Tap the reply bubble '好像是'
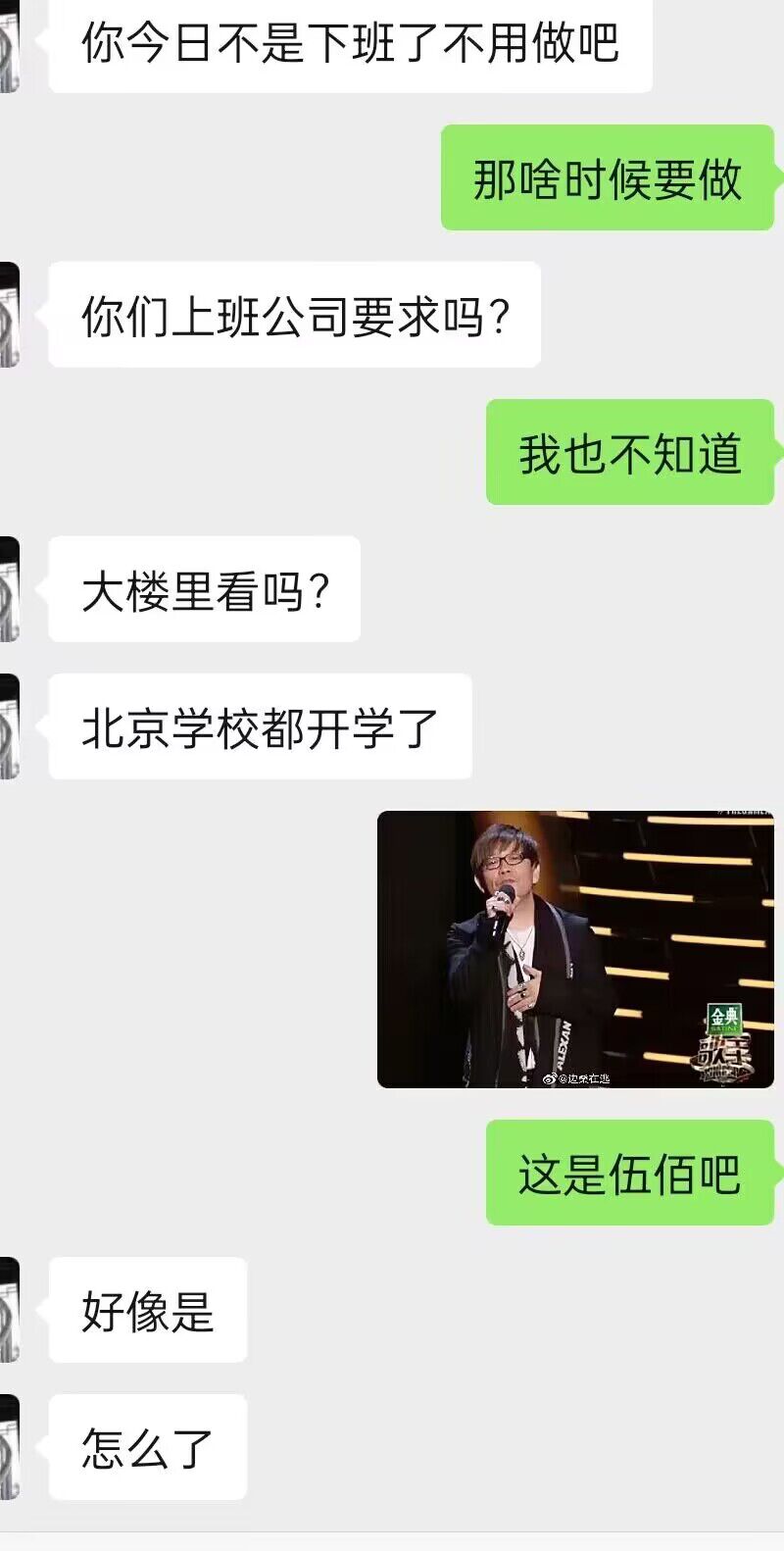The width and height of the screenshot is (784, 1551). pyautogui.click(x=142, y=1311)
